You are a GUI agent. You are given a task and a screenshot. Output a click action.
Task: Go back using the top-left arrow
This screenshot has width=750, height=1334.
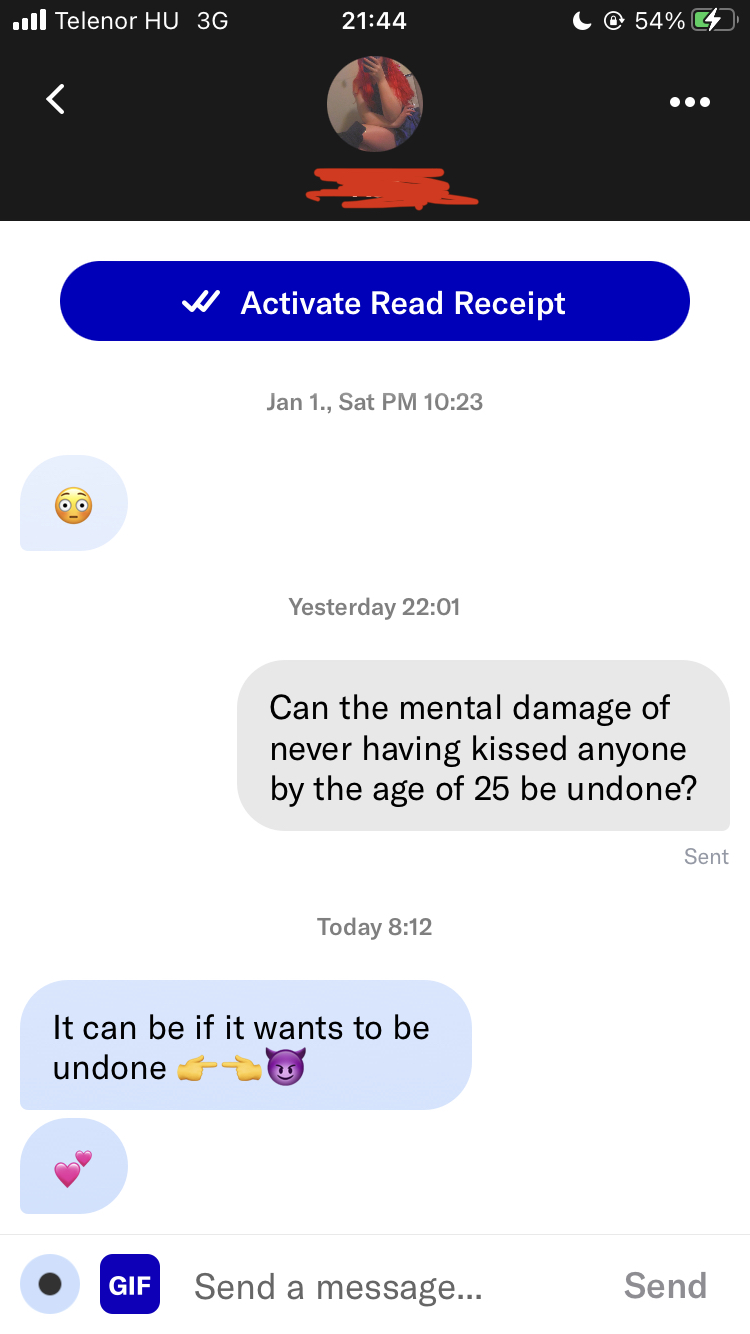(56, 99)
